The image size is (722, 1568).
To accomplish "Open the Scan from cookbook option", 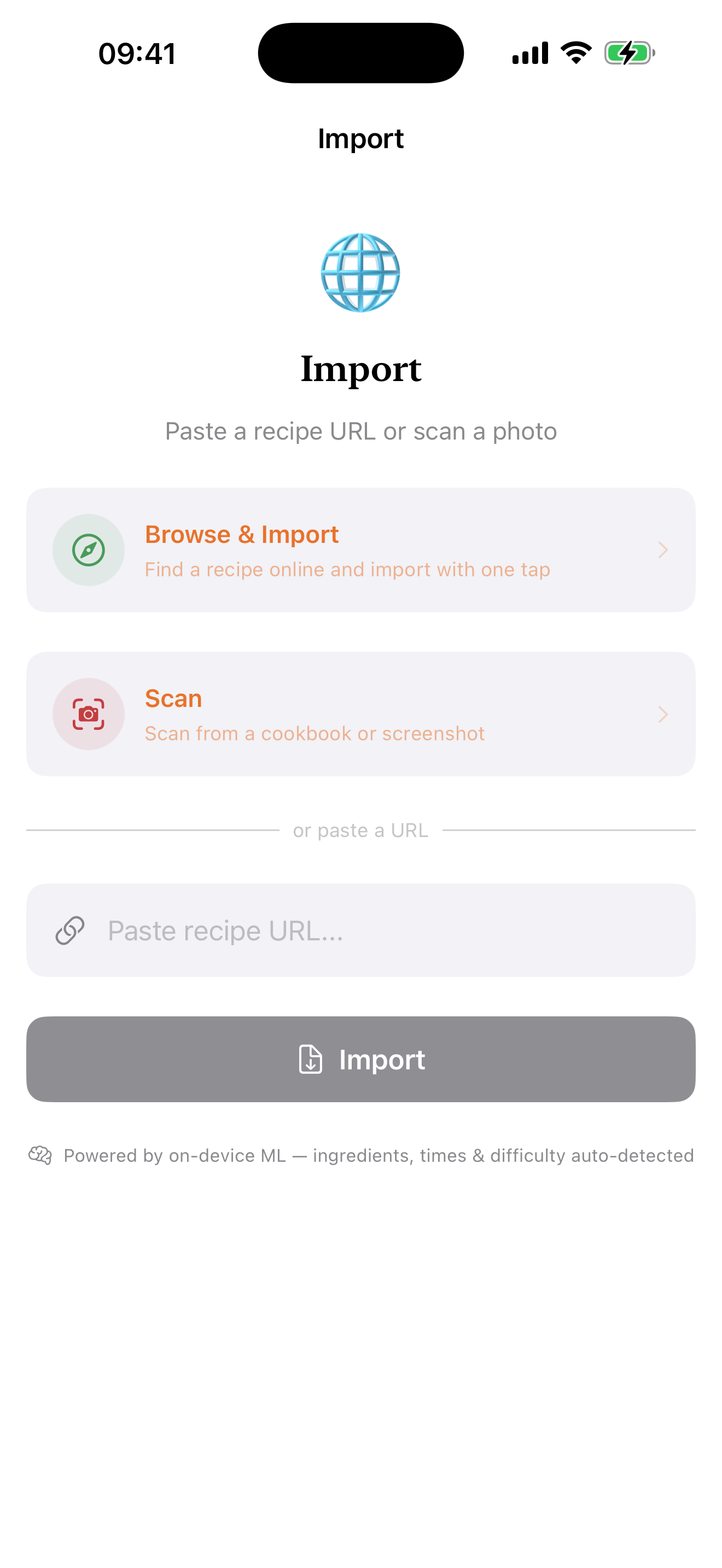I will click(360, 713).
